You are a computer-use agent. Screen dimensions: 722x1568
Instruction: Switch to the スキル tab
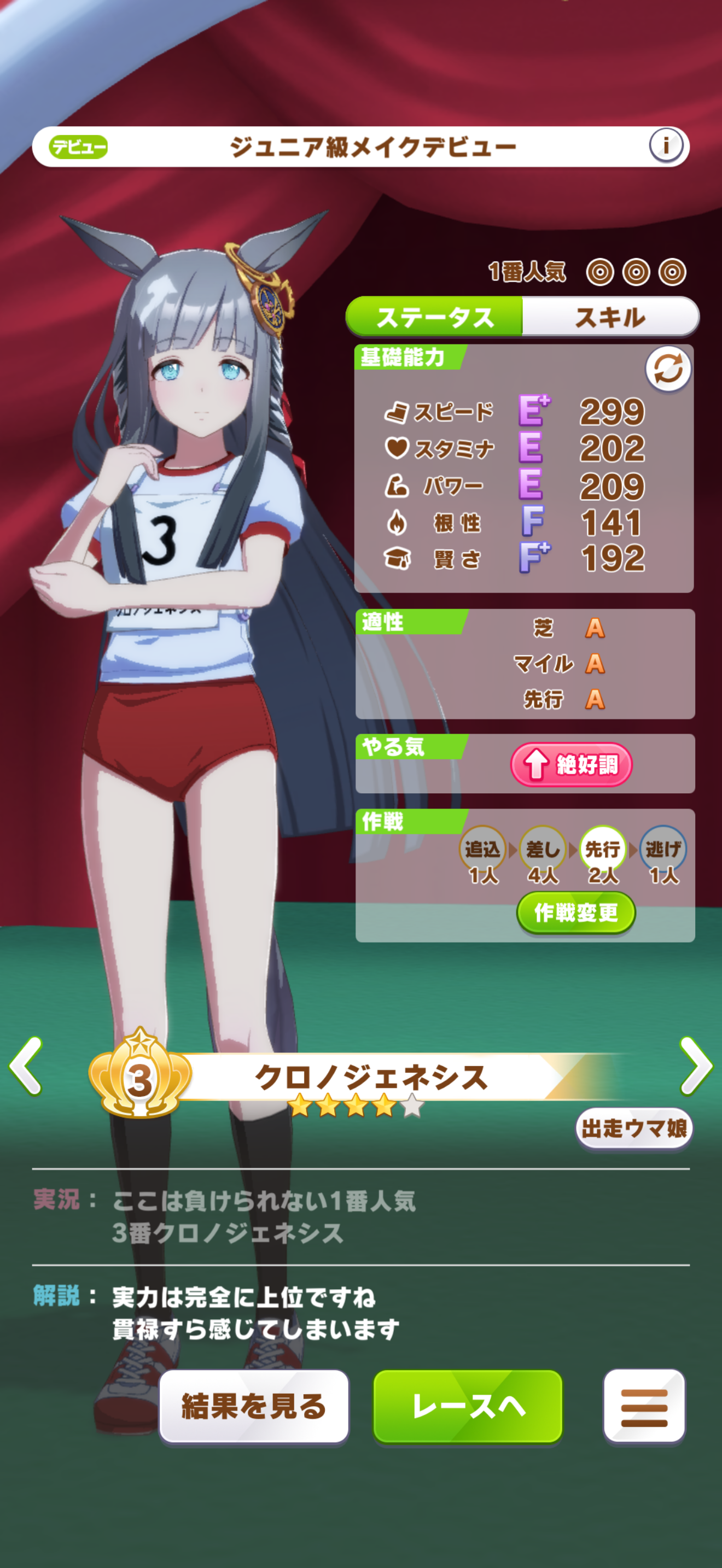pyautogui.click(x=610, y=317)
